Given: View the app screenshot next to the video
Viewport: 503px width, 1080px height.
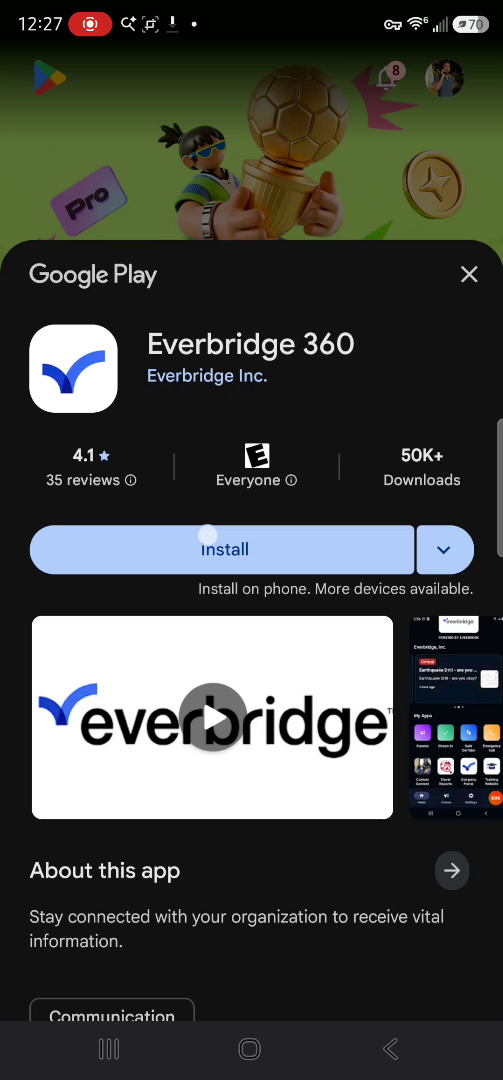Looking at the screenshot, I should [x=455, y=717].
